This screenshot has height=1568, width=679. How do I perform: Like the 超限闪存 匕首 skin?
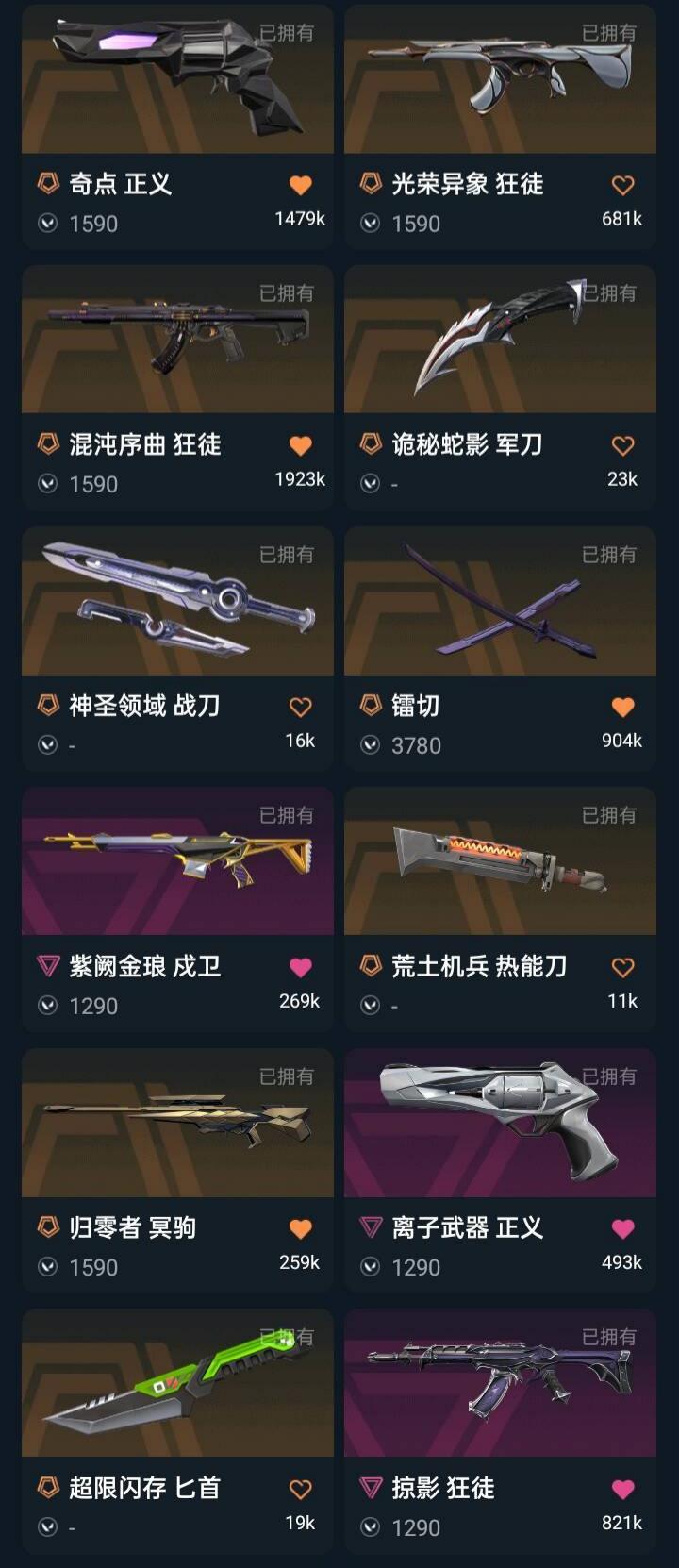click(300, 1489)
